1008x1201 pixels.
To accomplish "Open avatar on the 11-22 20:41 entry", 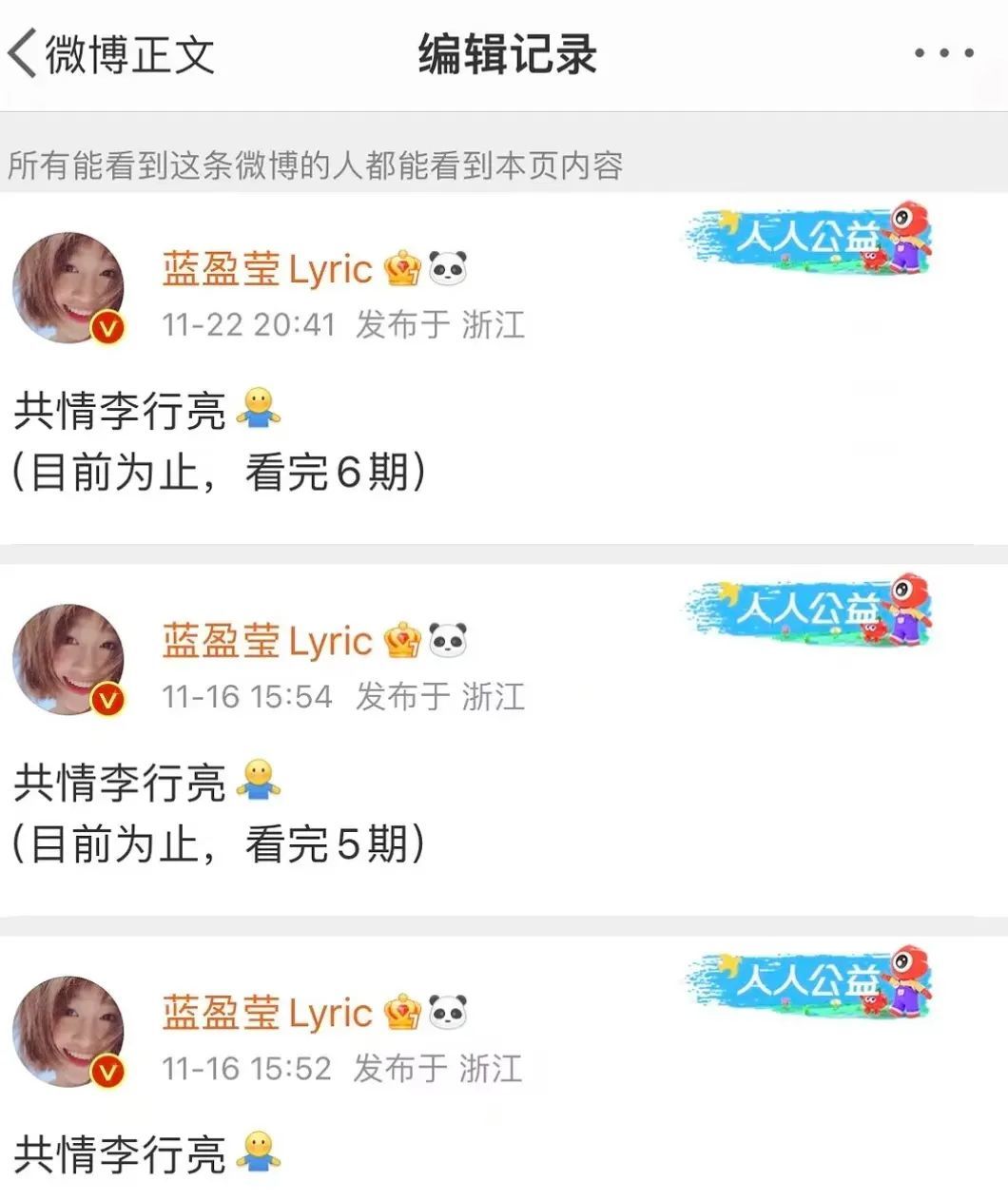I will [68, 287].
